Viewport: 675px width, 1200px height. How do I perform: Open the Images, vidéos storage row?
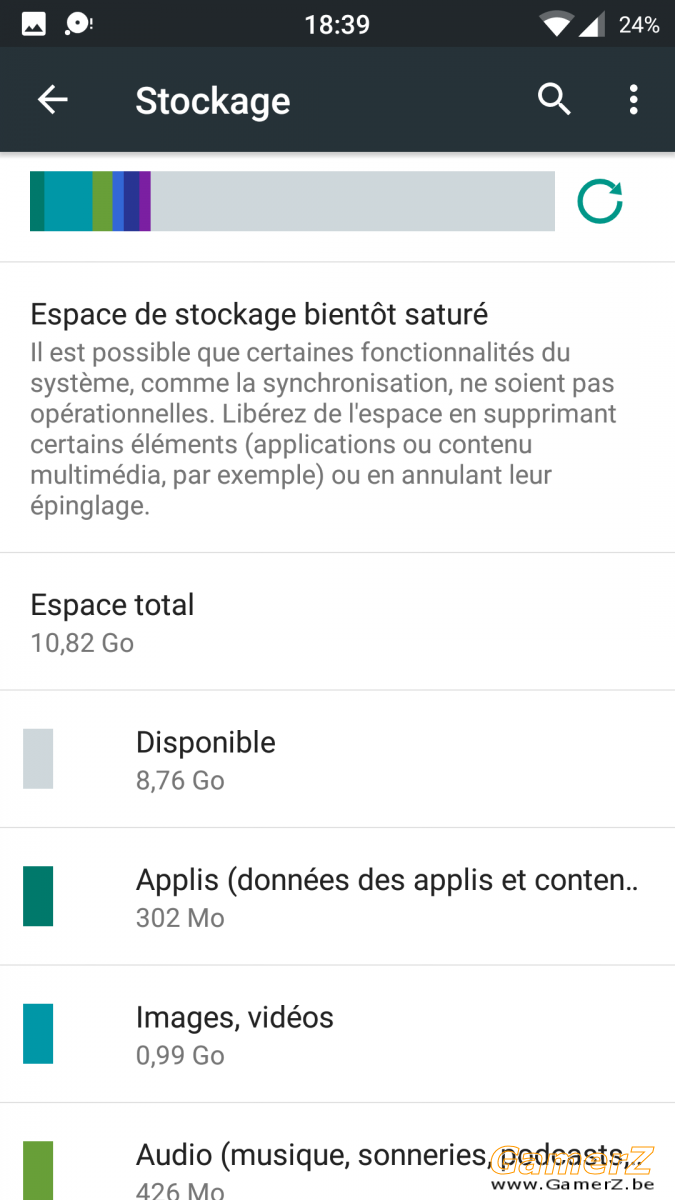pos(337,1035)
